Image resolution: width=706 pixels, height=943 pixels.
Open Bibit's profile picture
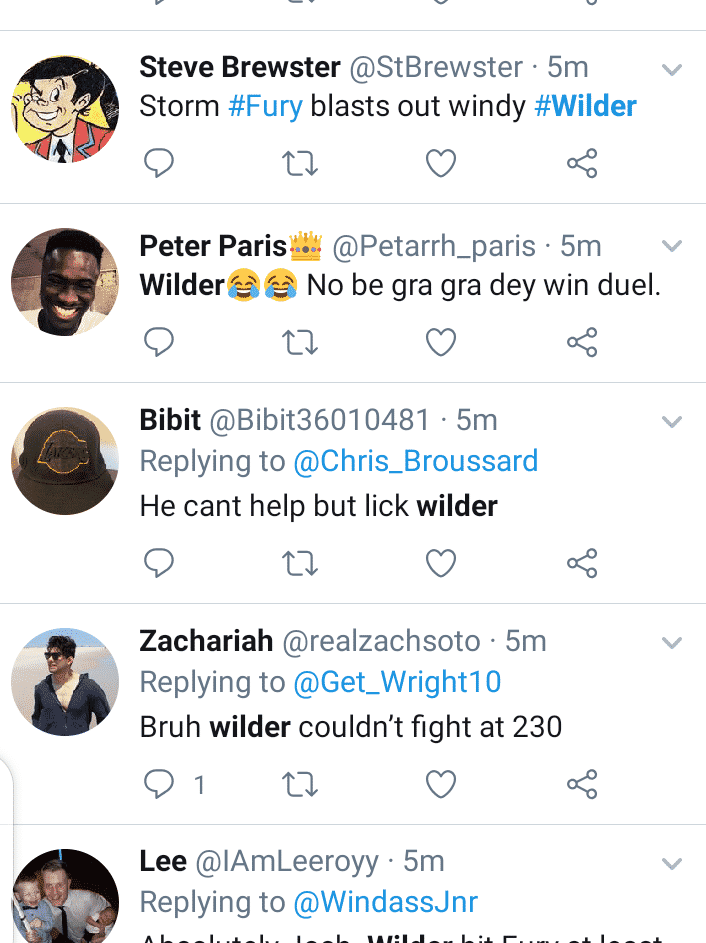pos(65,461)
